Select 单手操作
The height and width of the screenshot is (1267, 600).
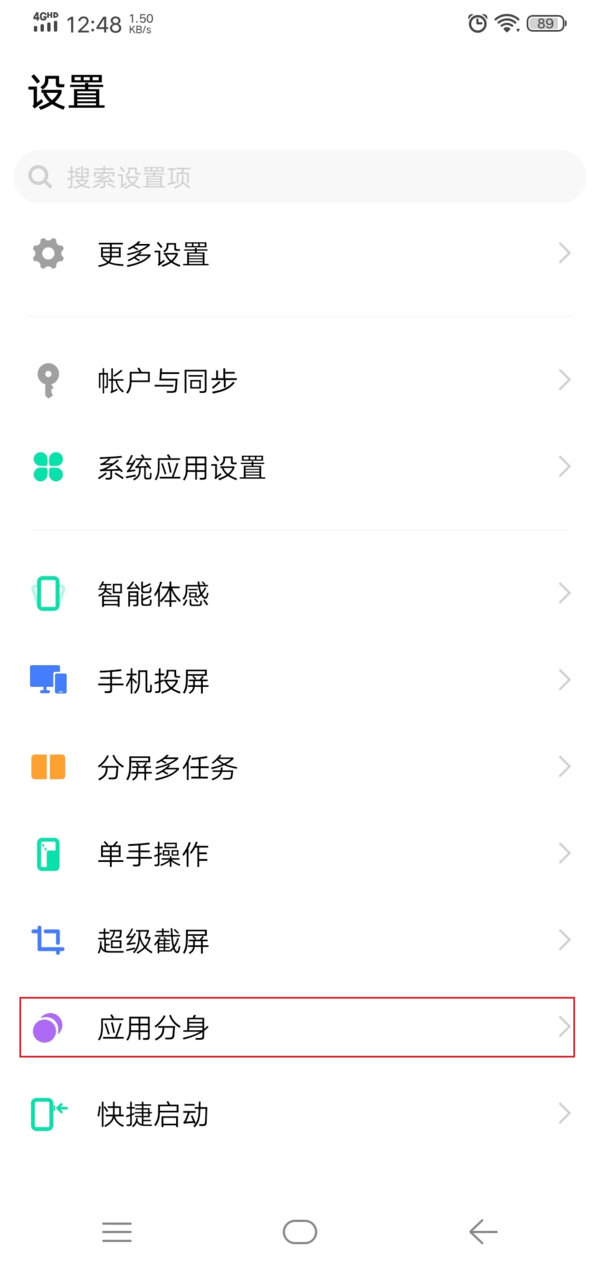point(300,854)
